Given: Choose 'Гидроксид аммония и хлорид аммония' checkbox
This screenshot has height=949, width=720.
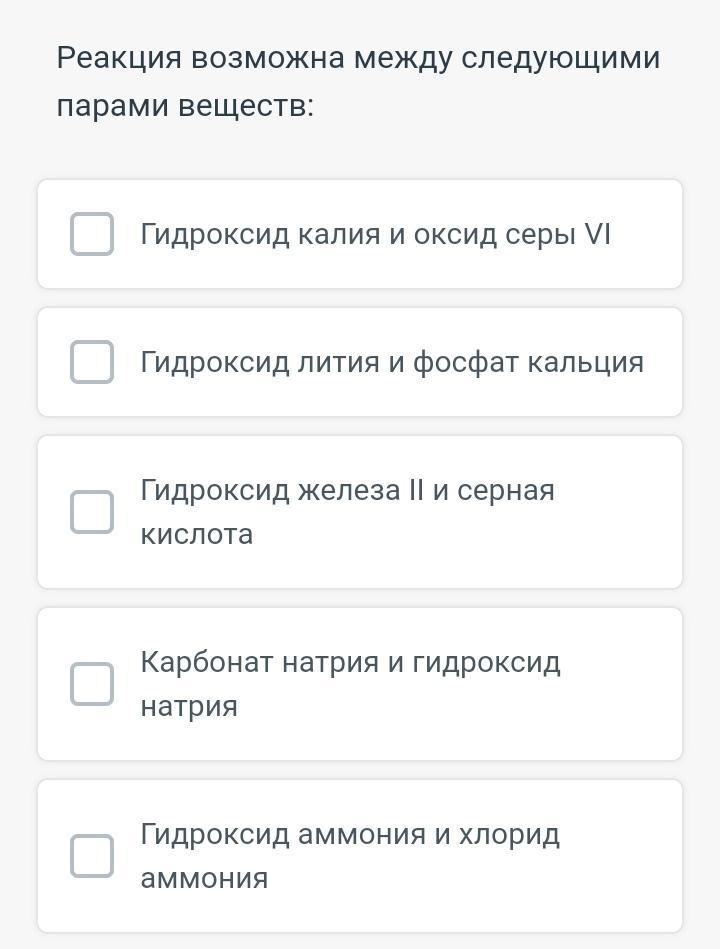Looking at the screenshot, I should (x=92, y=856).
